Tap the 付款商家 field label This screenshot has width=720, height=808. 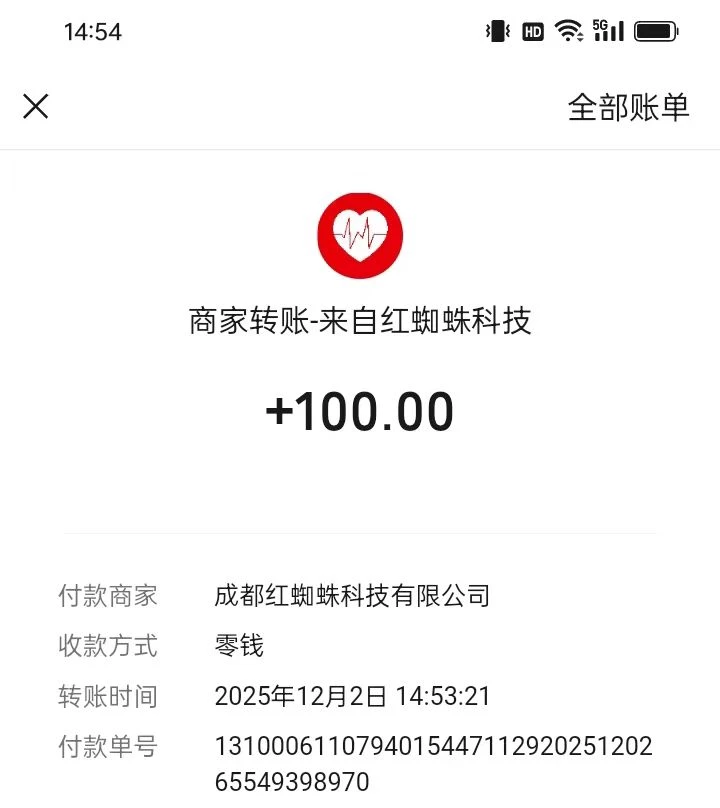click(108, 595)
